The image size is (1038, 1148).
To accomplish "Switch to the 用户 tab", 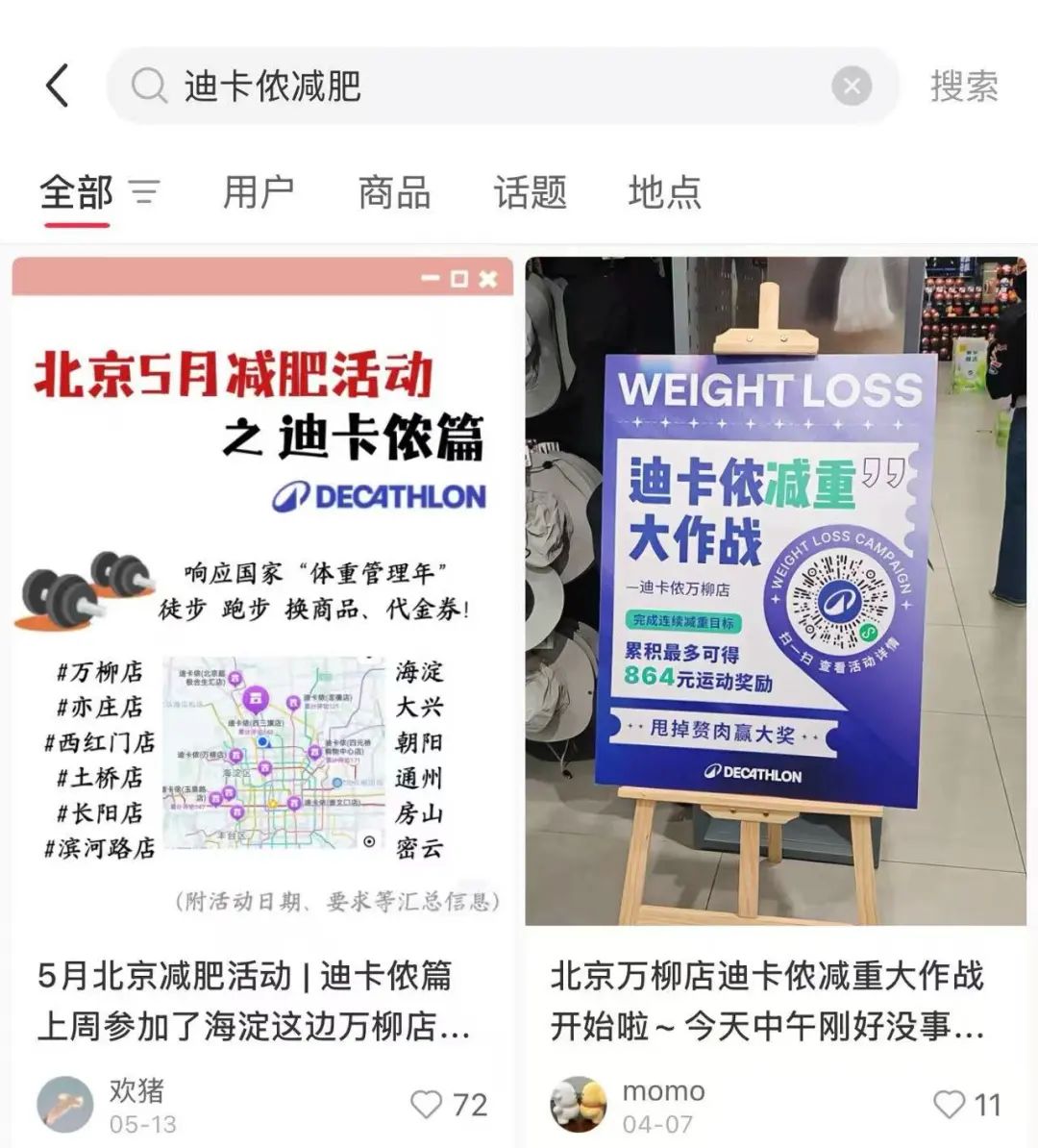I will pyautogui.click(x=259, y=192).
